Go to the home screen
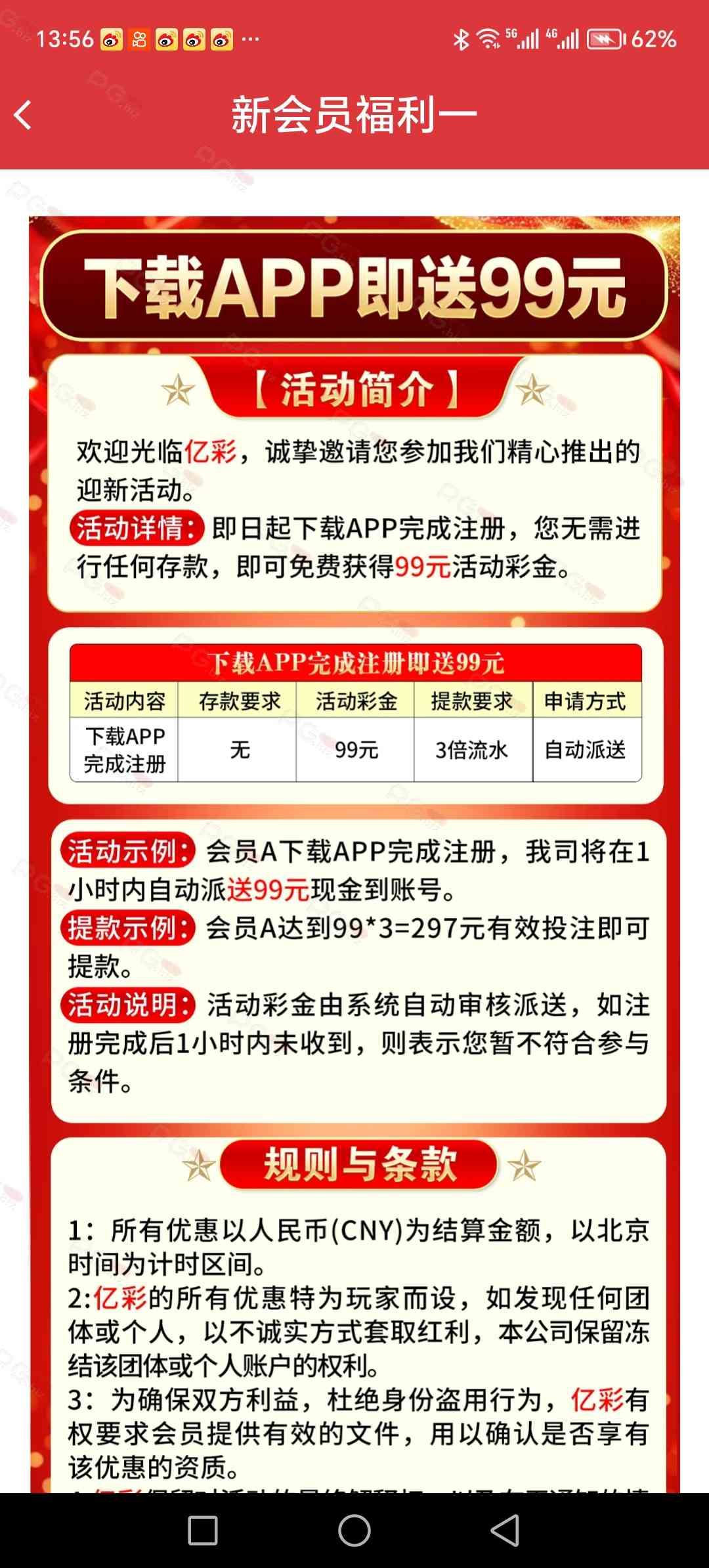 click(354, 1531)
